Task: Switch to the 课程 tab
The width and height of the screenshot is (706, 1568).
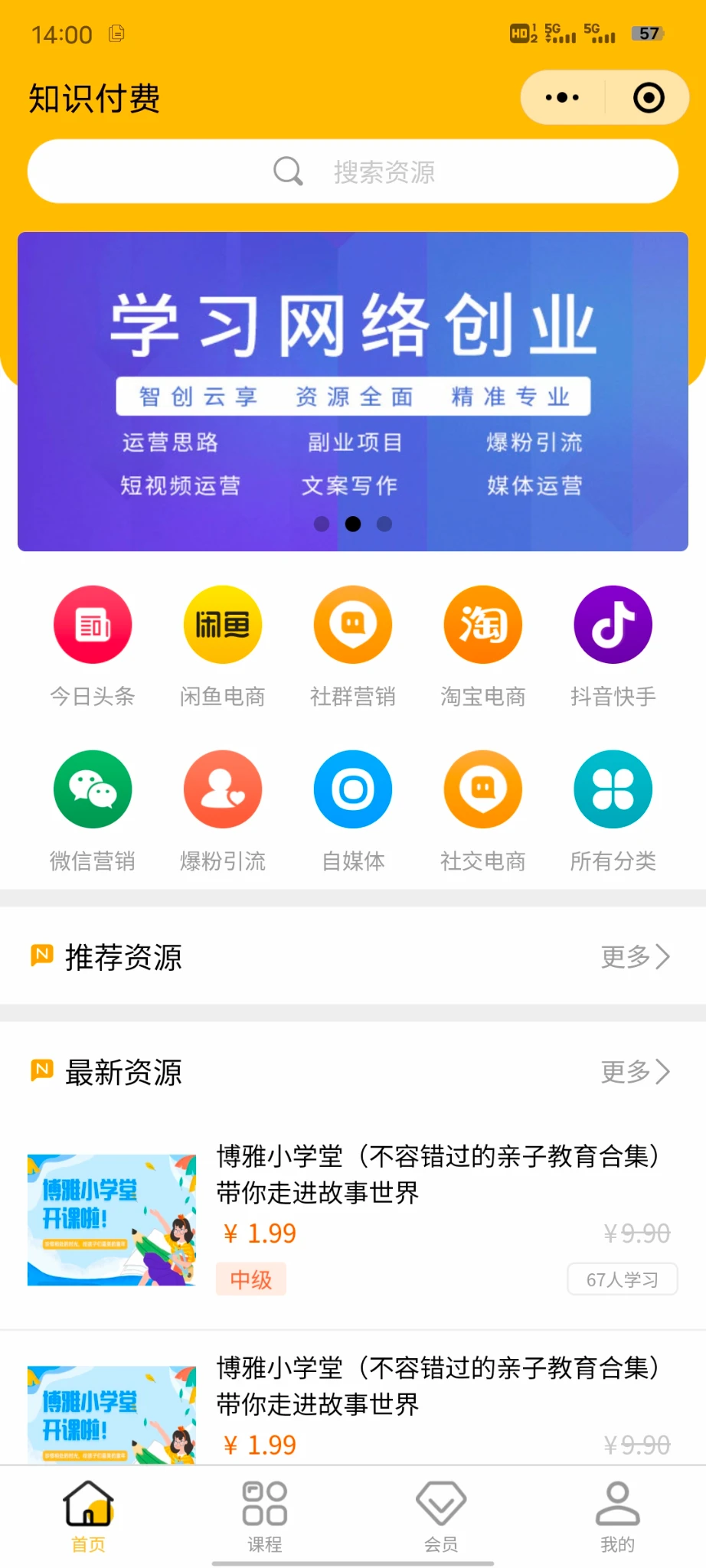Action: [265, 1516]
